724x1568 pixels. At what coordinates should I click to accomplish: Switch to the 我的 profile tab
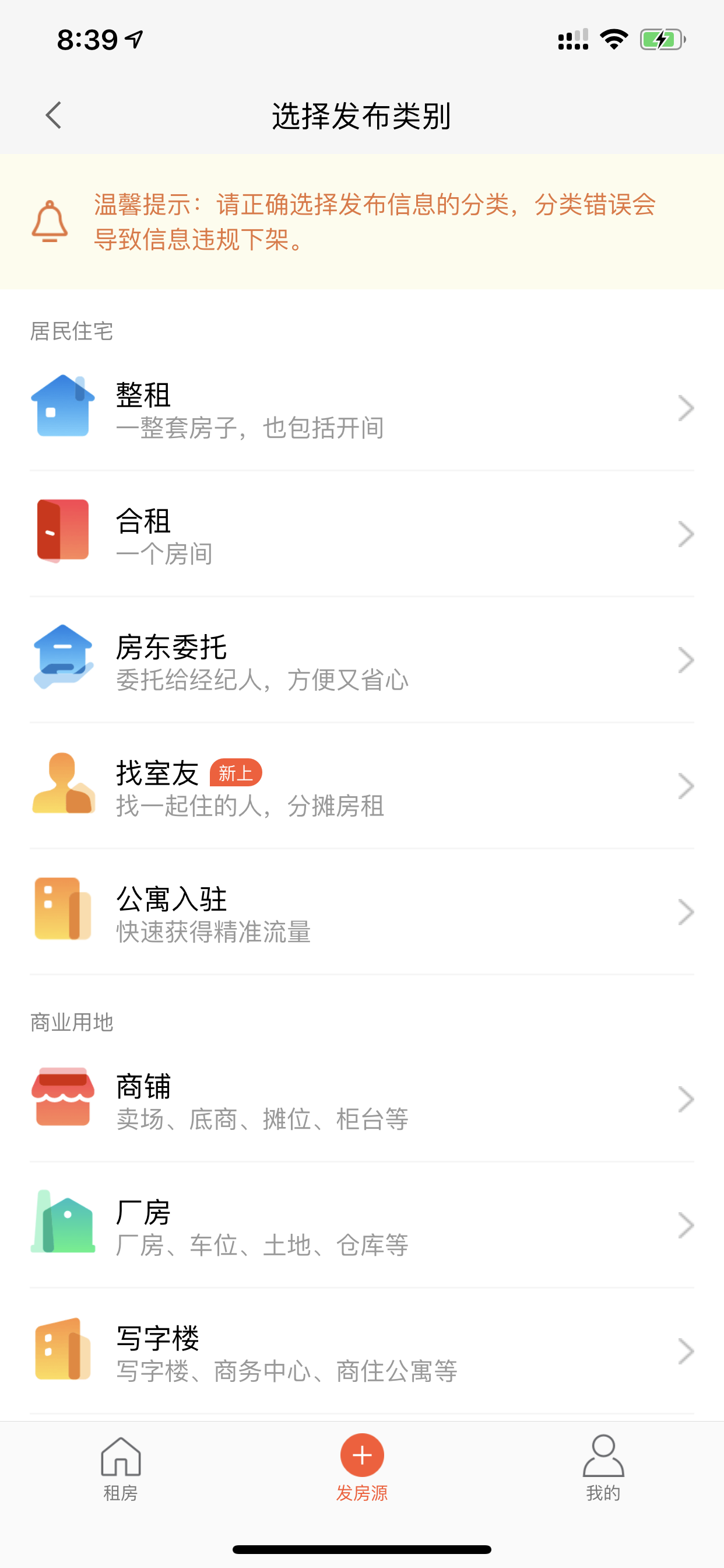pos(603,1468)
